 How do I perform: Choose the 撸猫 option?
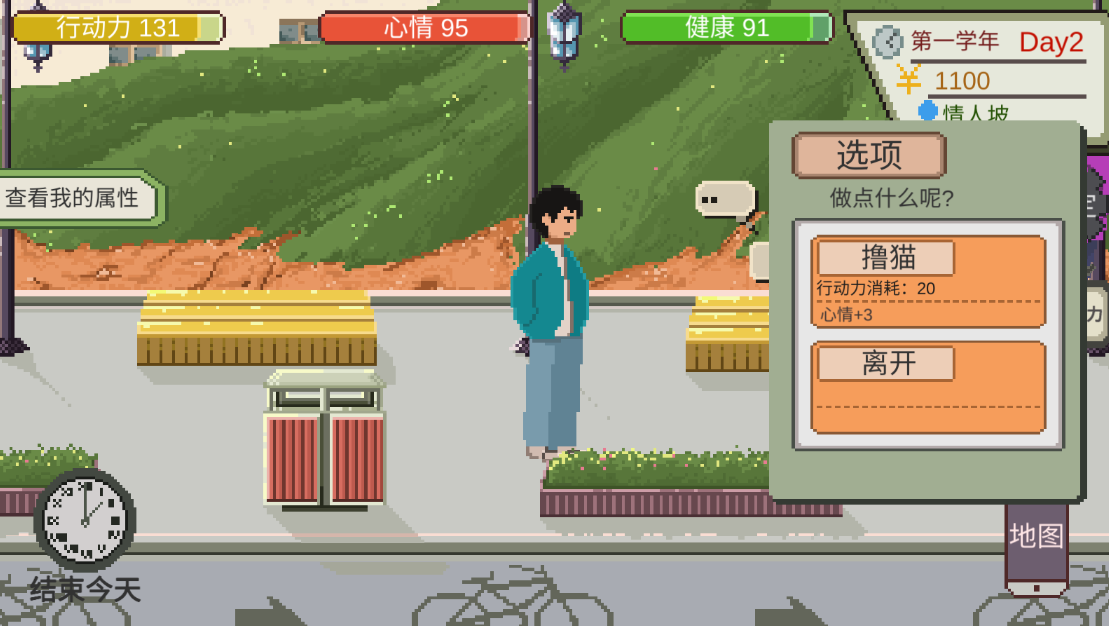(x=927, y=281)
